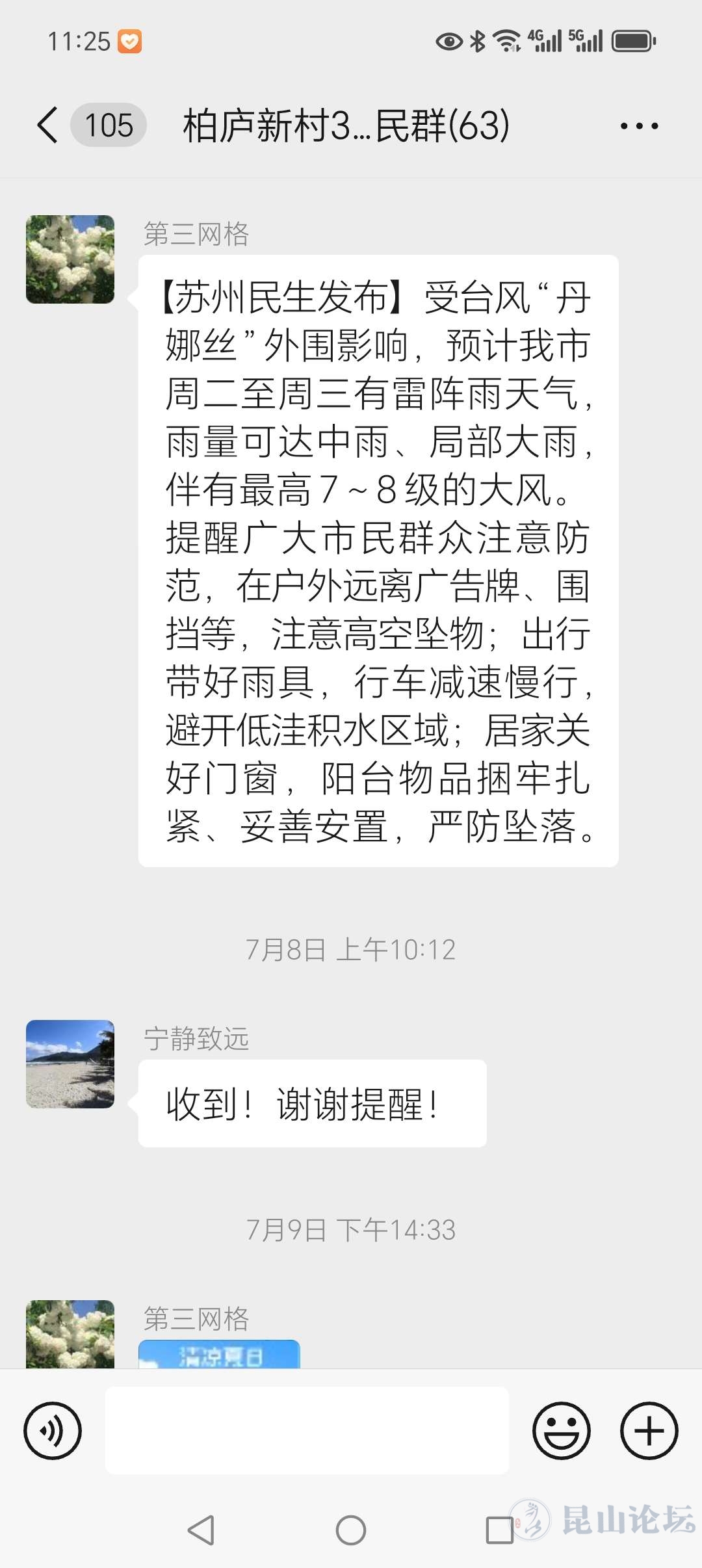The width and height of the screenshot is (702, 1568).
Task: Tap the system back button
Action: (x=201, y=1530)
